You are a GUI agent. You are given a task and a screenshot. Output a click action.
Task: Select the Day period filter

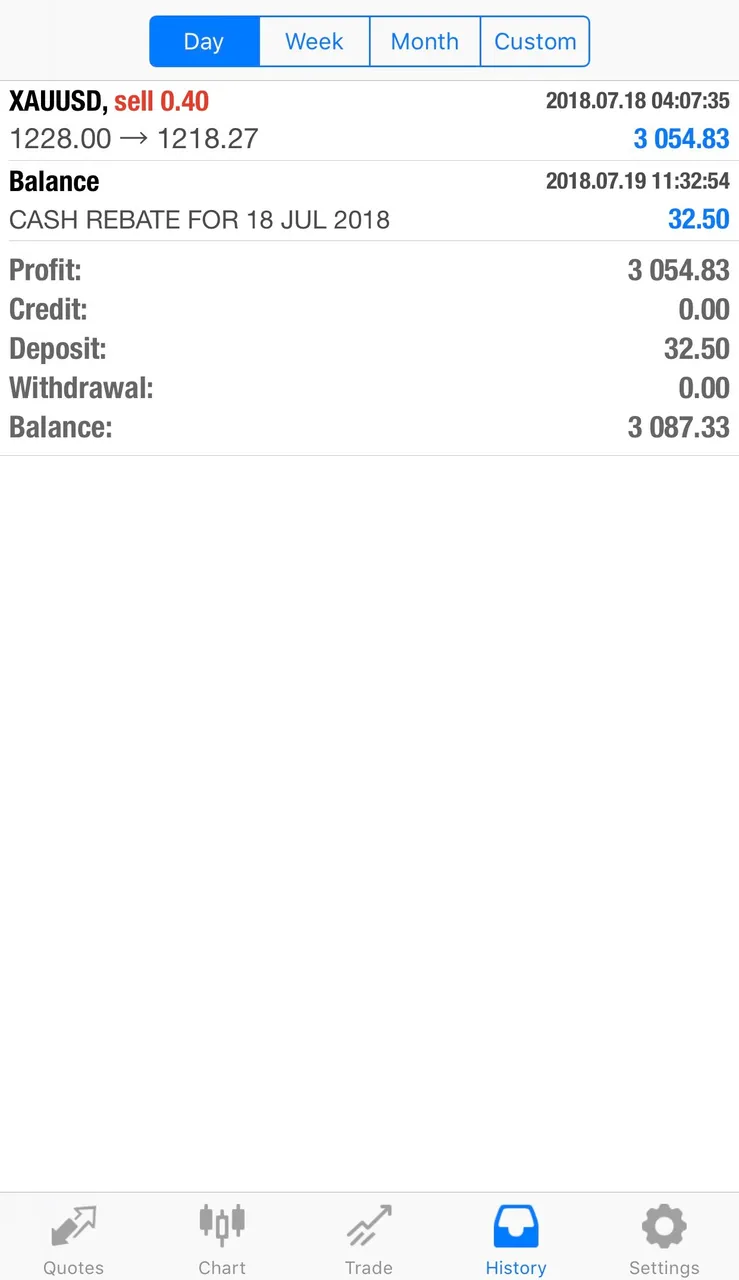[x=205, y=42]
